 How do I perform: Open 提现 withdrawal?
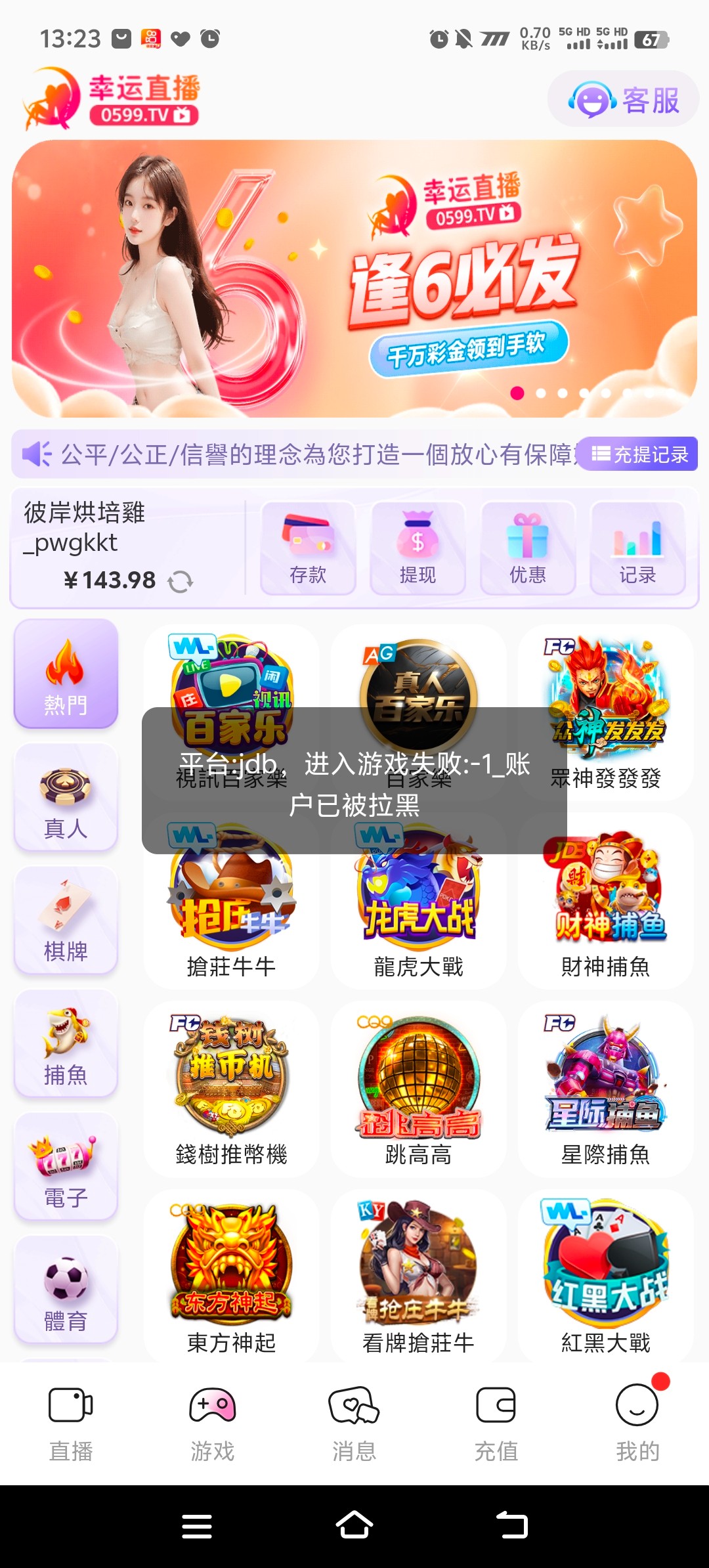(418, 548)
